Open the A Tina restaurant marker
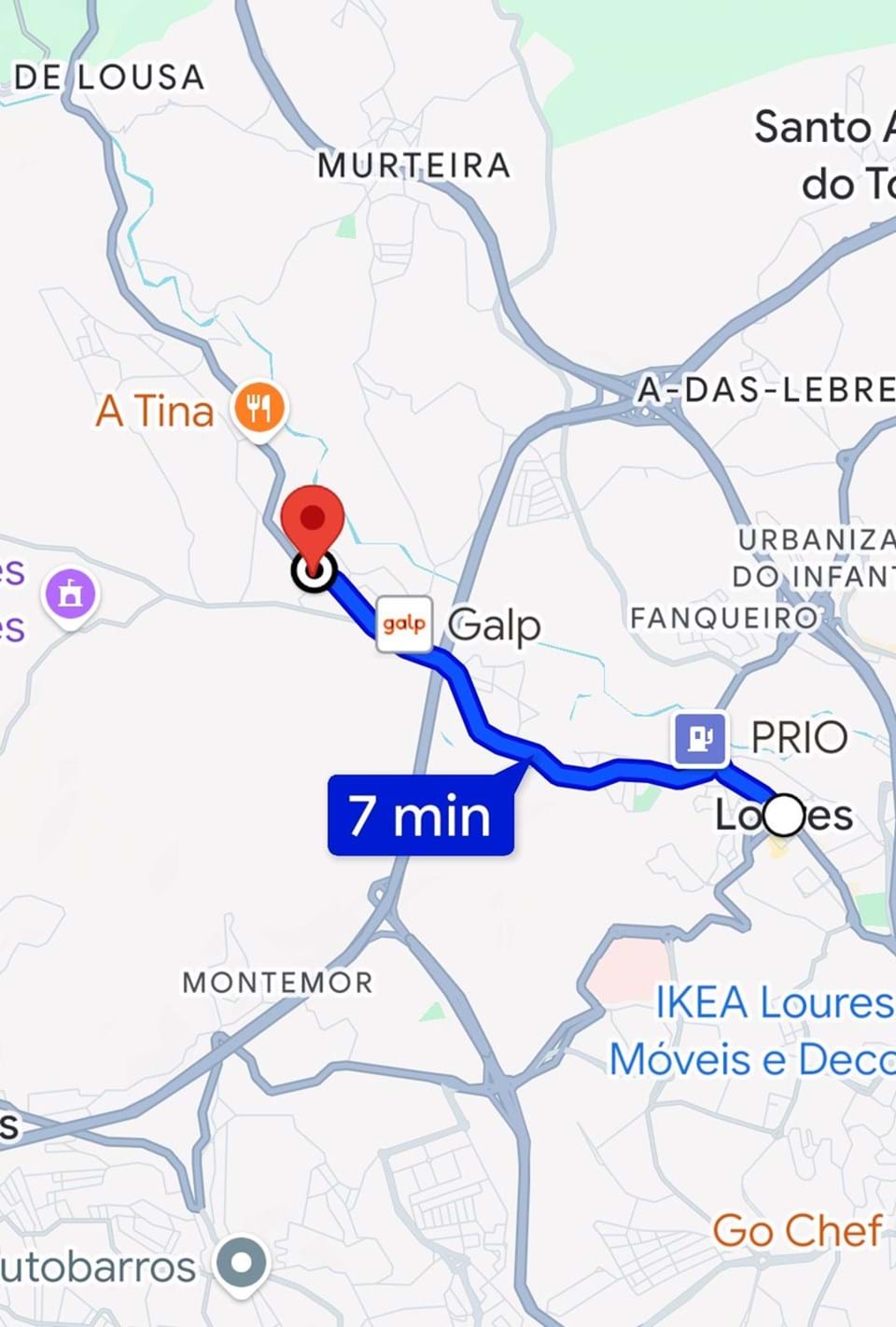 coord(259,408)
